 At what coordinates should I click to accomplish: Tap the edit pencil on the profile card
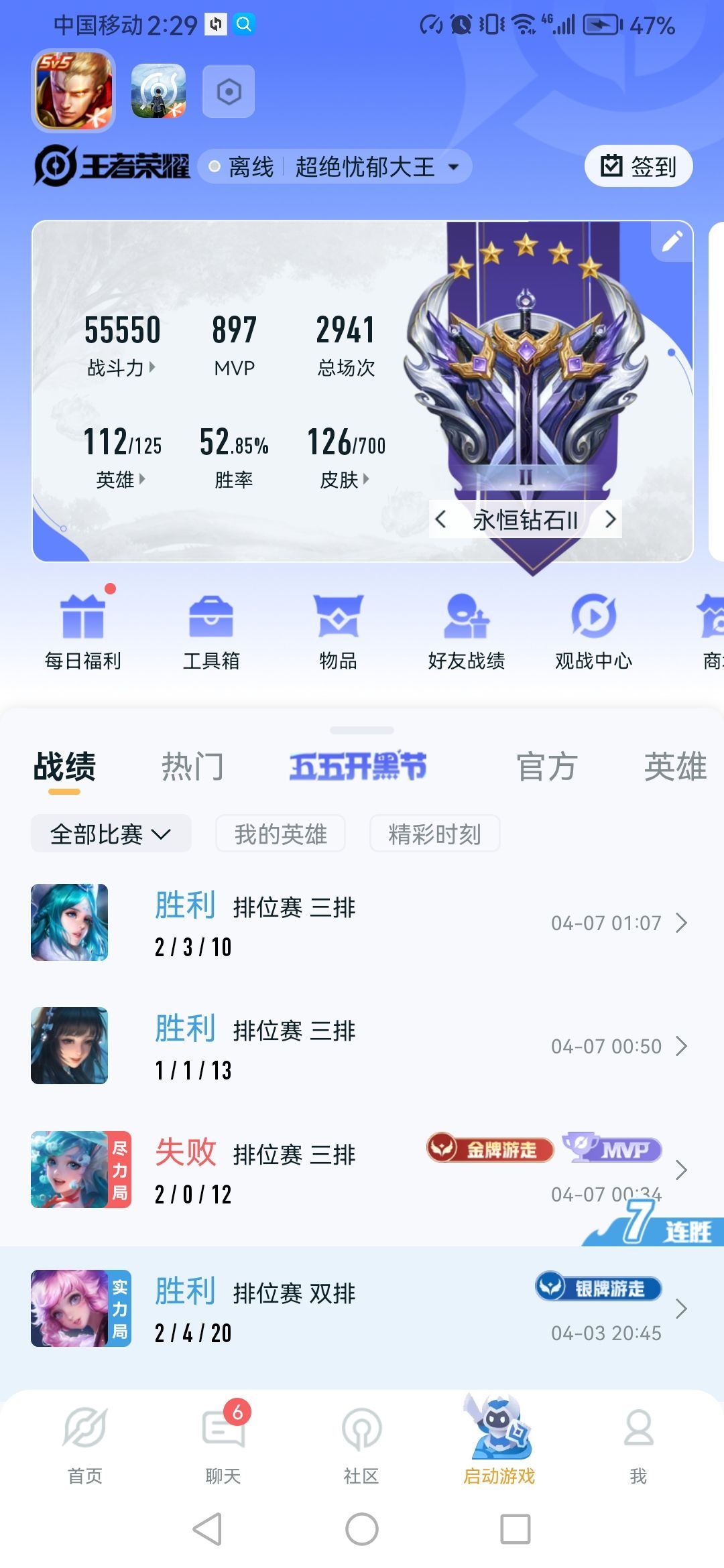click(670, 243)
